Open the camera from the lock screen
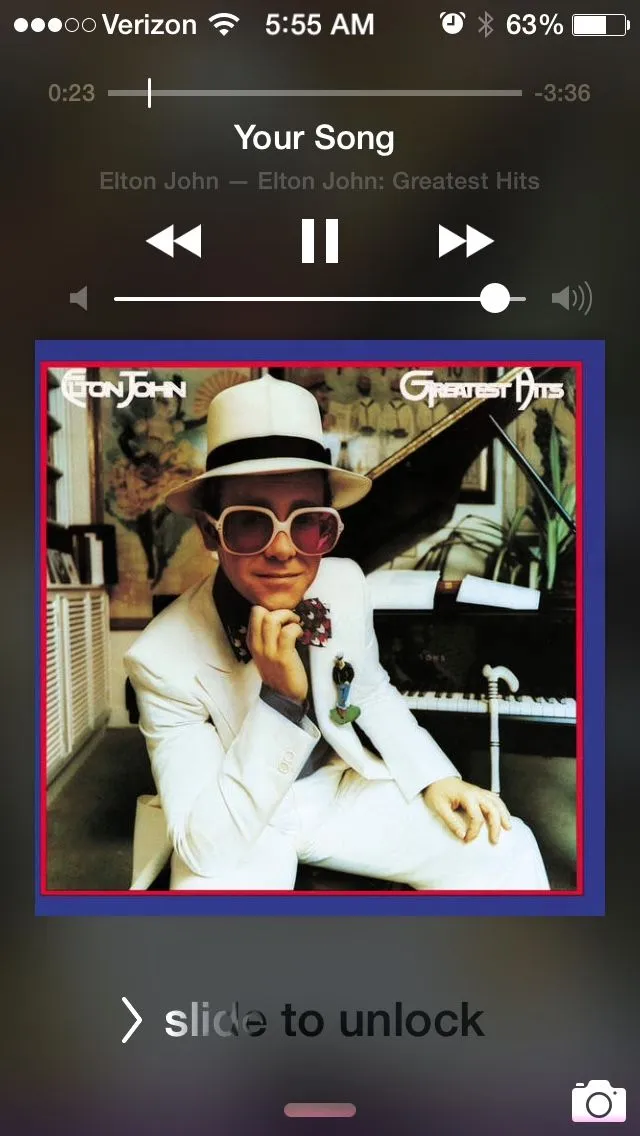The height and width of the screenshot is (1136, 640). pyautogui.click(x=598, y=1101)
